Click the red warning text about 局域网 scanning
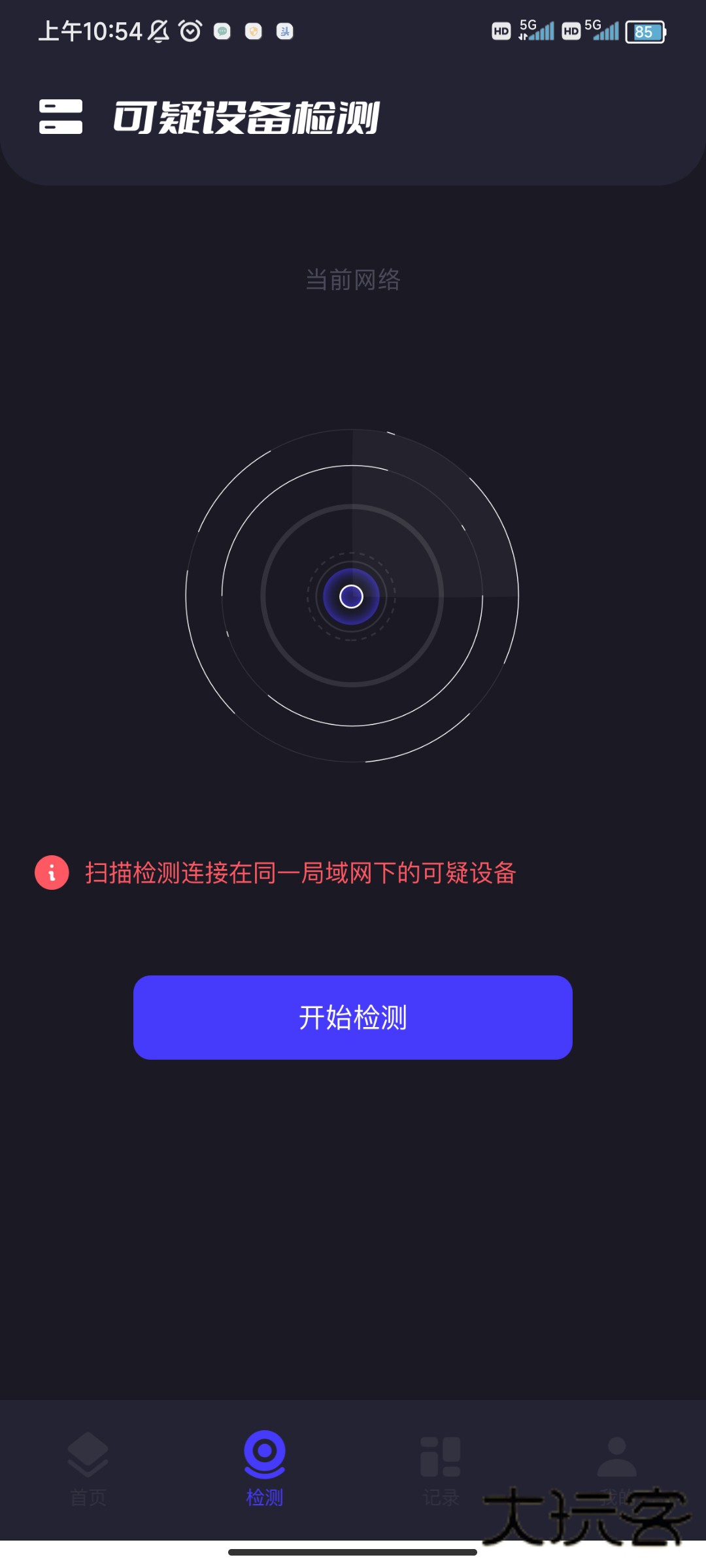Screen dimensions: 706x1568 coord(301,873)
